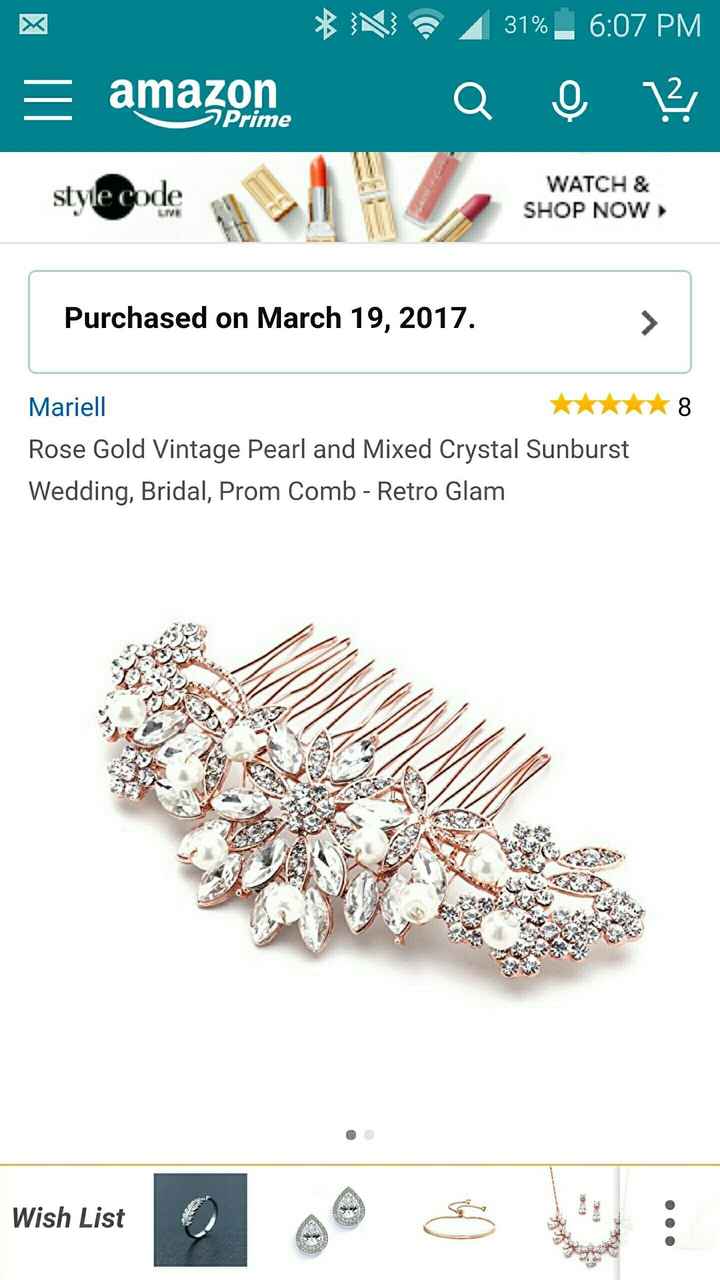Tap the Wish List label
Screen dimensions: 720x1280
[68, 1218]
